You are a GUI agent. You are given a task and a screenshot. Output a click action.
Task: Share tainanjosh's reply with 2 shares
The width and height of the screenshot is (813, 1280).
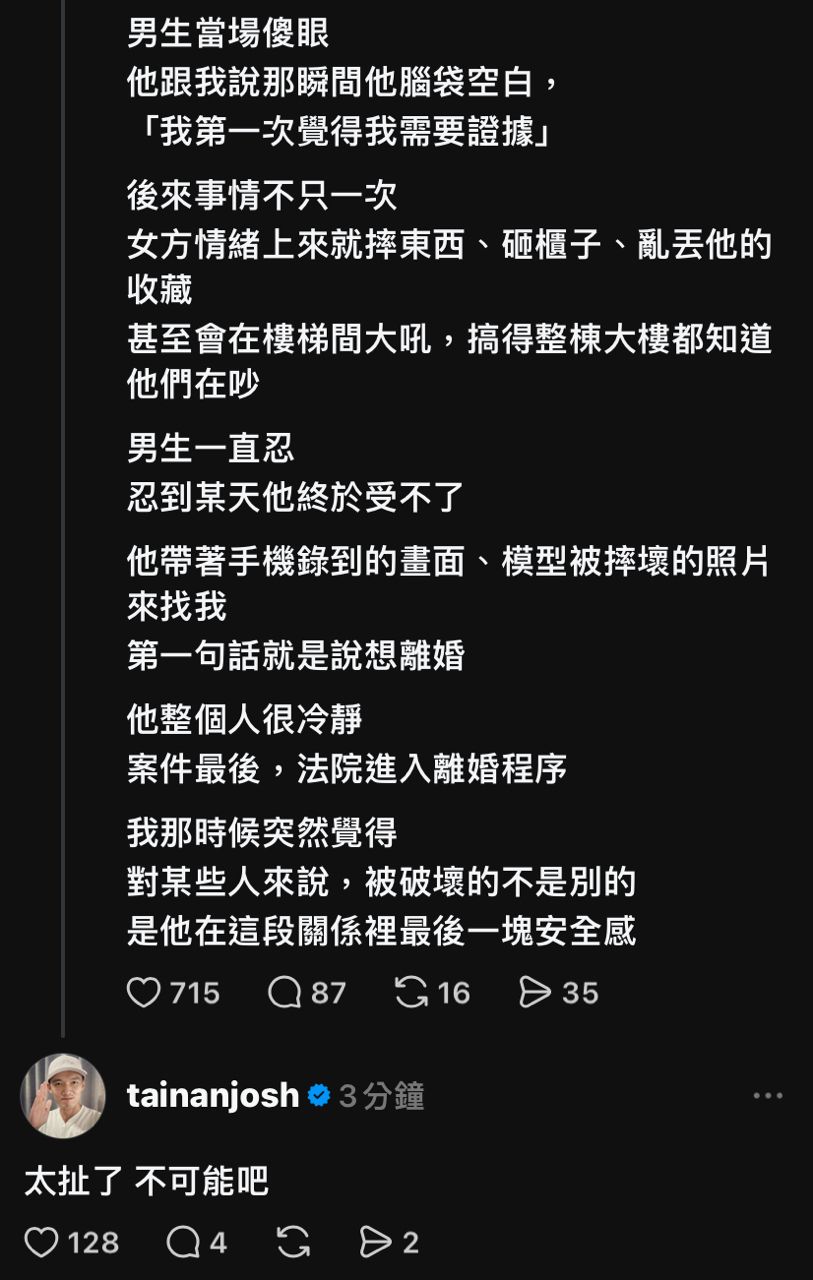(x=375, y=1243)
